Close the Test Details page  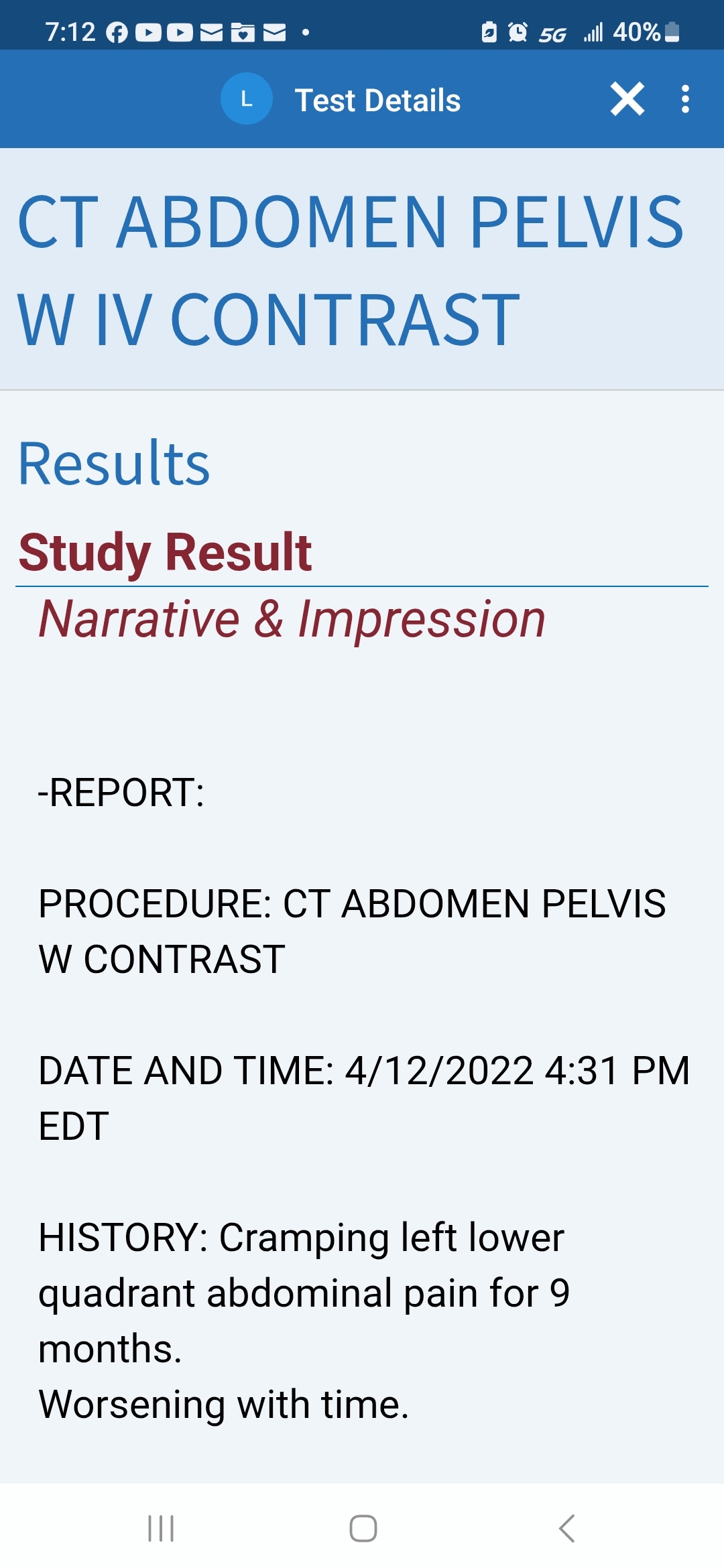point(627,99)
